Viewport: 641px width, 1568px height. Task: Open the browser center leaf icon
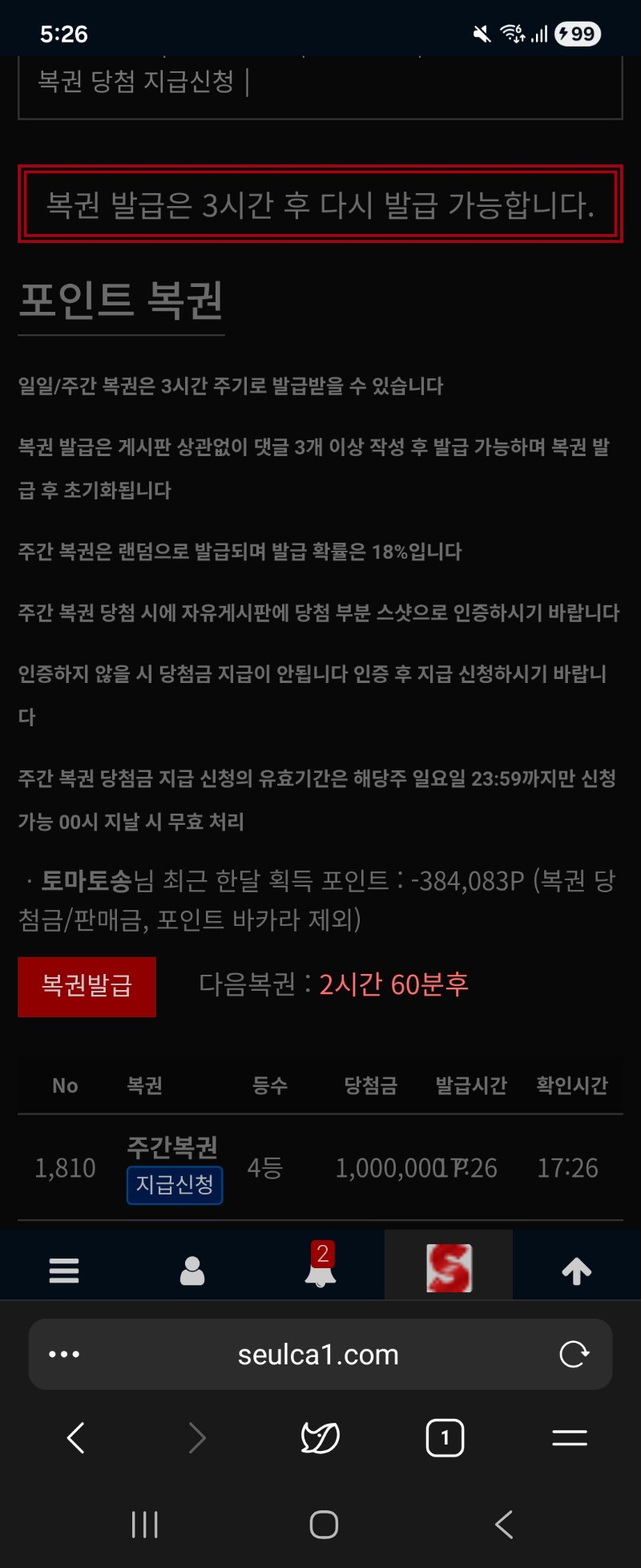click(320, 1437)
